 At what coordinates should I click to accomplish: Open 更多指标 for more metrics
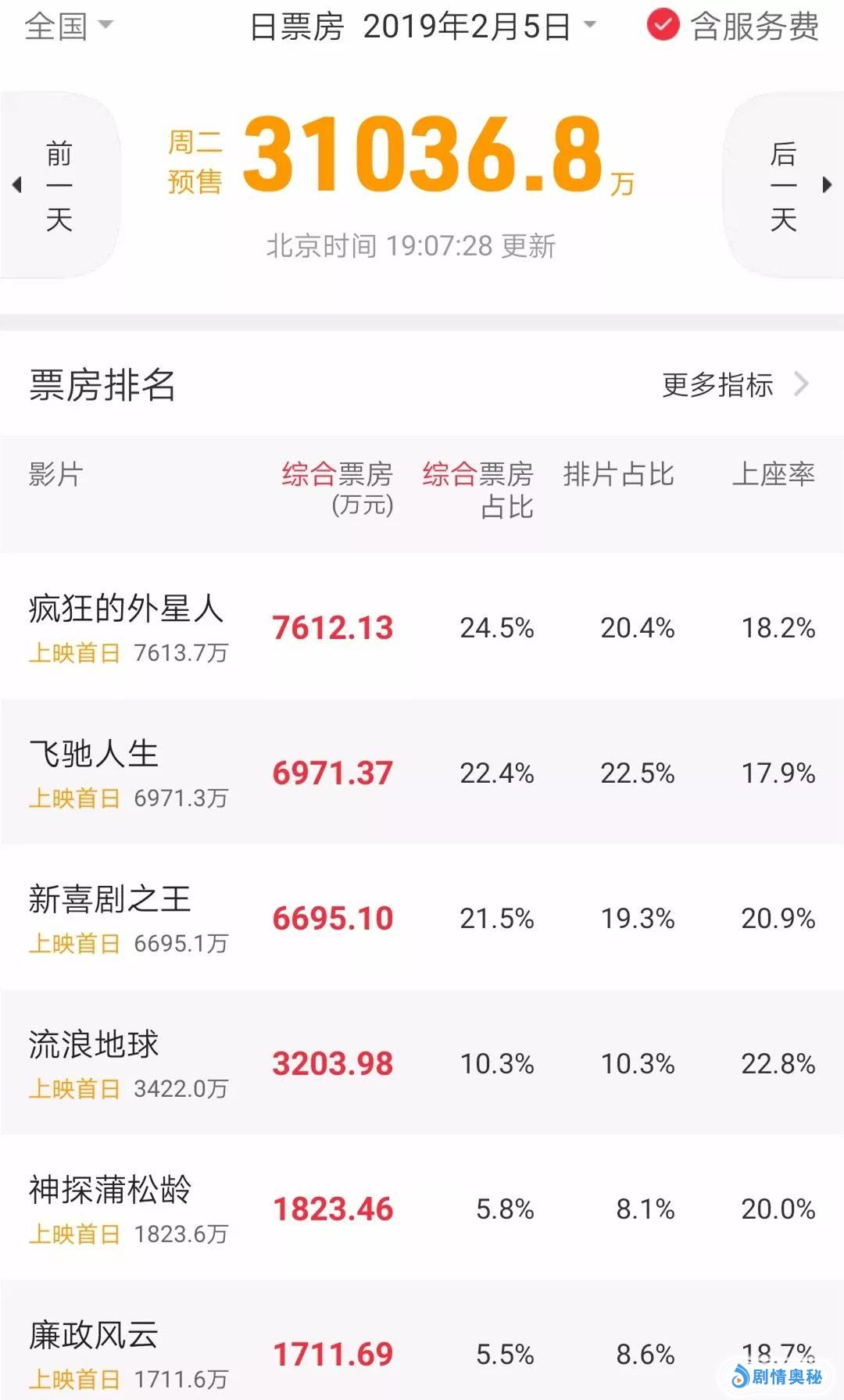click(733, 385)
